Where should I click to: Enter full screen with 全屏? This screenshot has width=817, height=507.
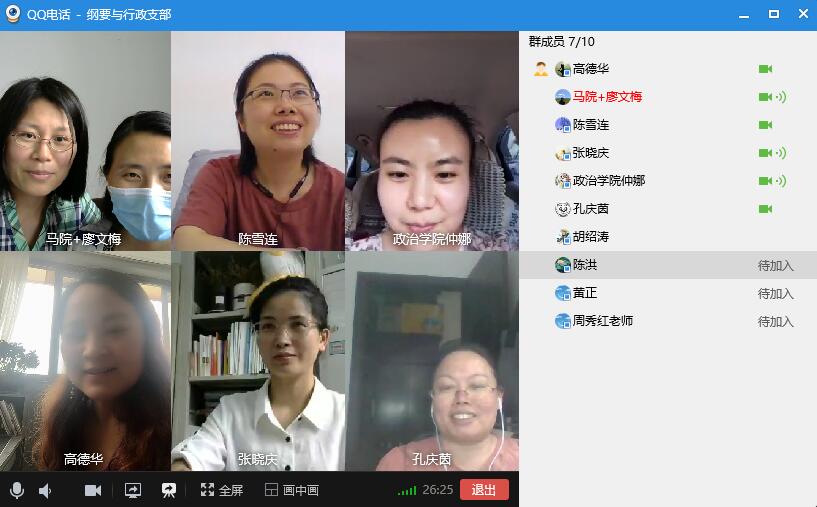point(221,490)
